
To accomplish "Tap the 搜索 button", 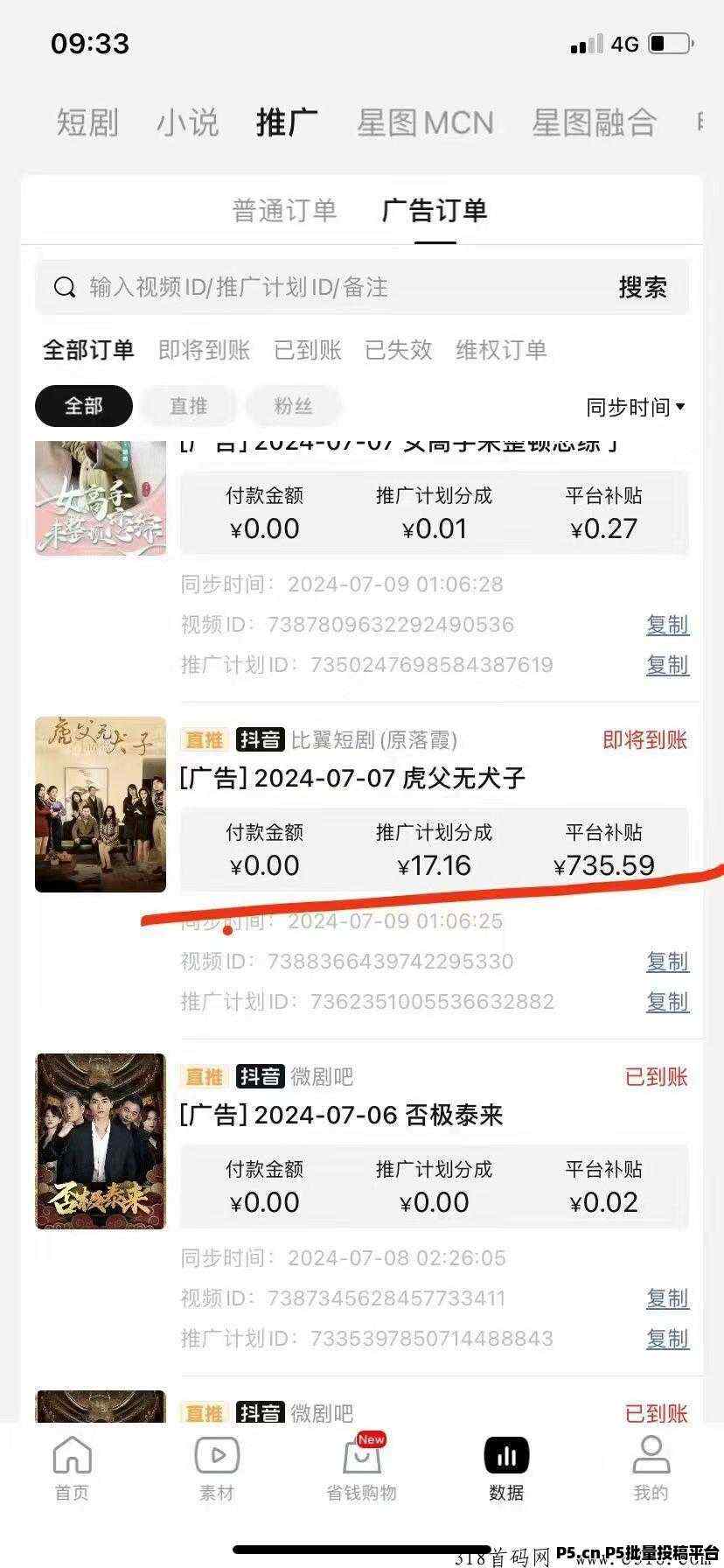I will coord(643,287).
